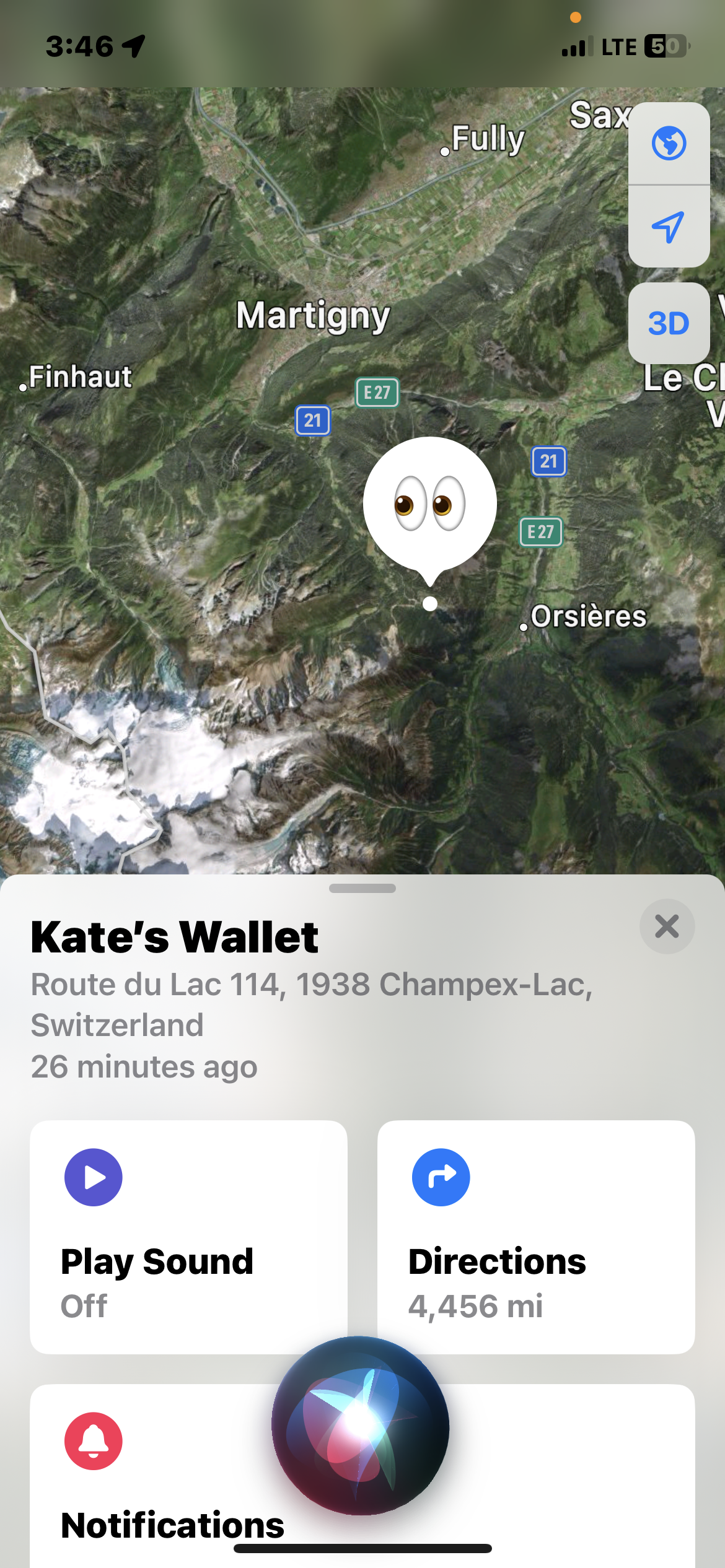Center map on current location arrow

(669, 227)
